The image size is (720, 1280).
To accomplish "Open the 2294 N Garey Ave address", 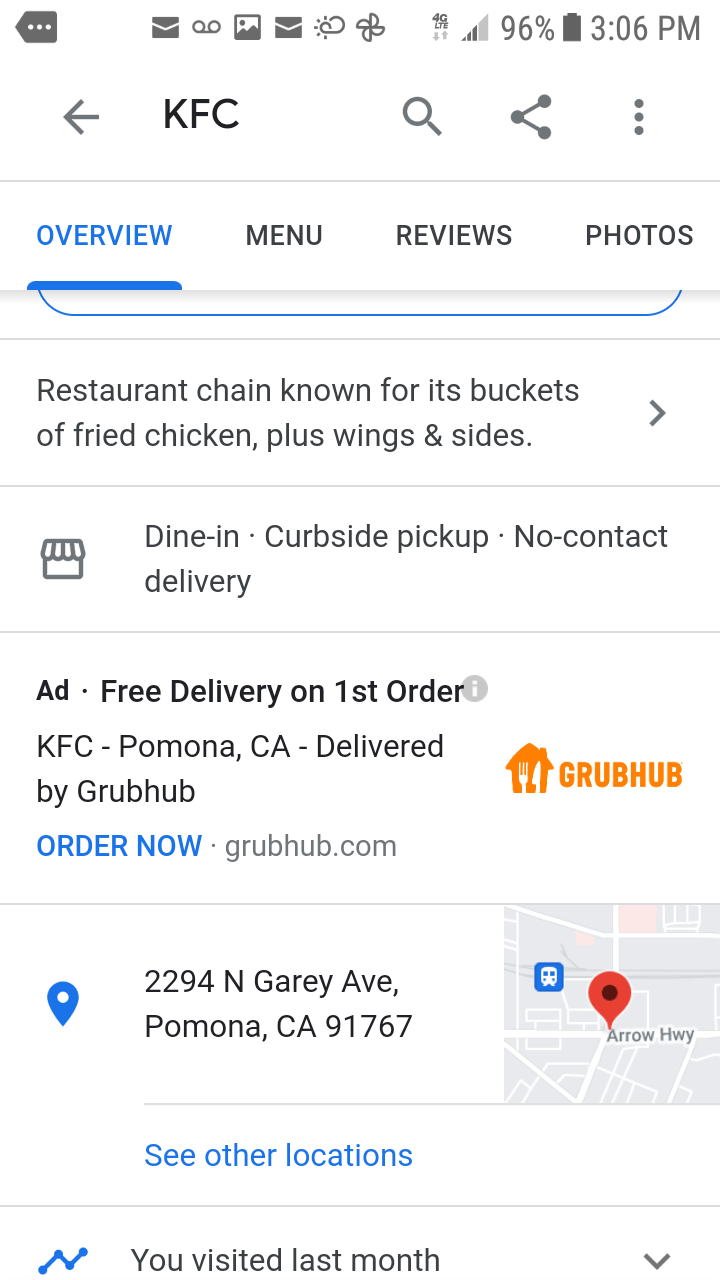I will 278,1004.
